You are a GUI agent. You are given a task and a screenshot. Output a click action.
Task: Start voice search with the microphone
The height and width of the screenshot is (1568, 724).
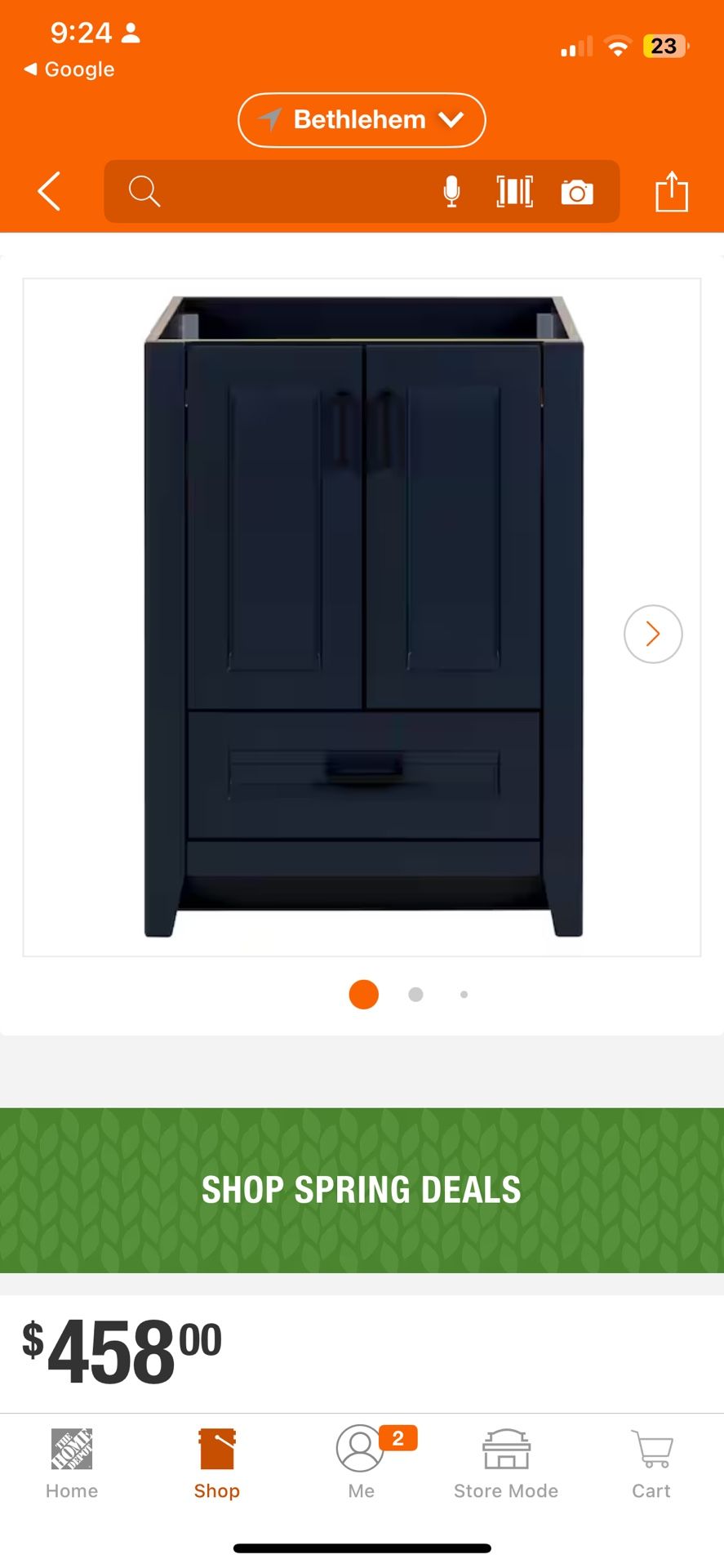click(x=451, y=192)
